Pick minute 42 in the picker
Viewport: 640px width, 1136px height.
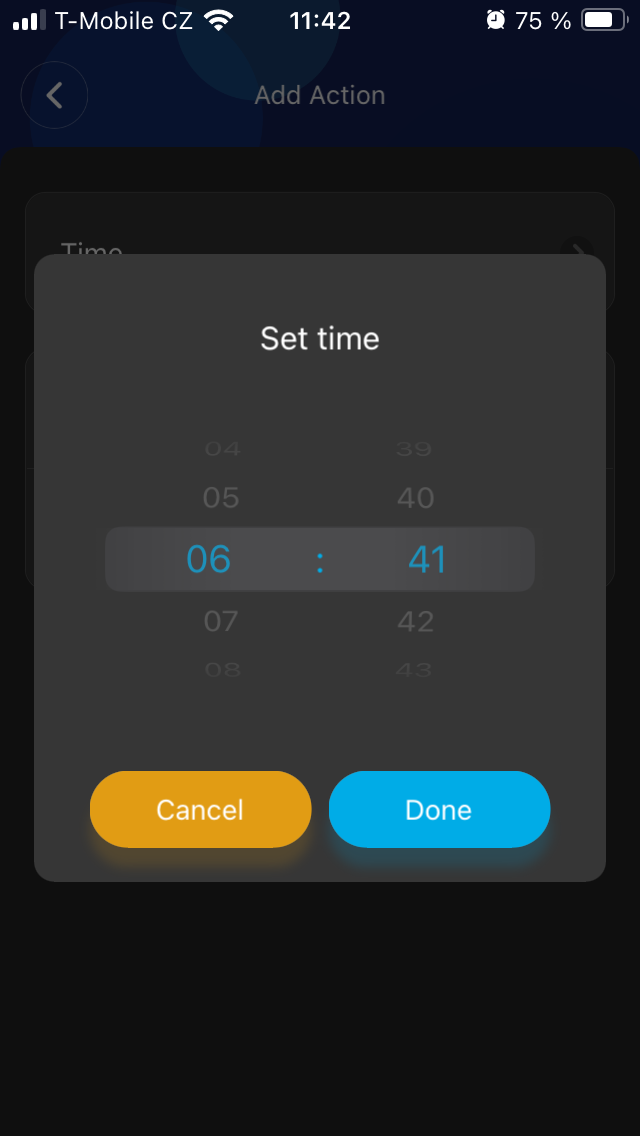pos(415,621)
